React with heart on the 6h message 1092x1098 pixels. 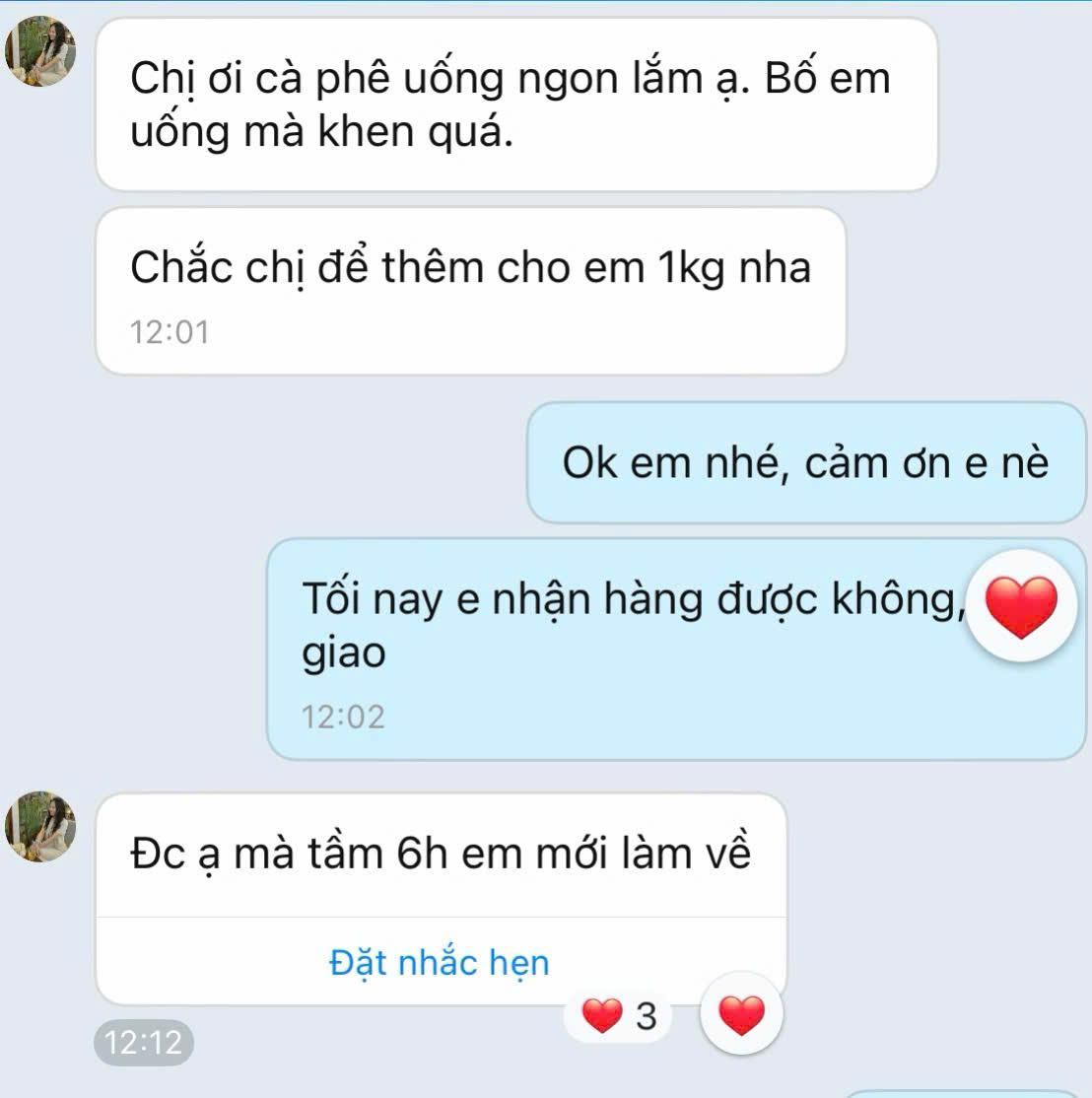pyautogui.click(x=740, y=1015)
